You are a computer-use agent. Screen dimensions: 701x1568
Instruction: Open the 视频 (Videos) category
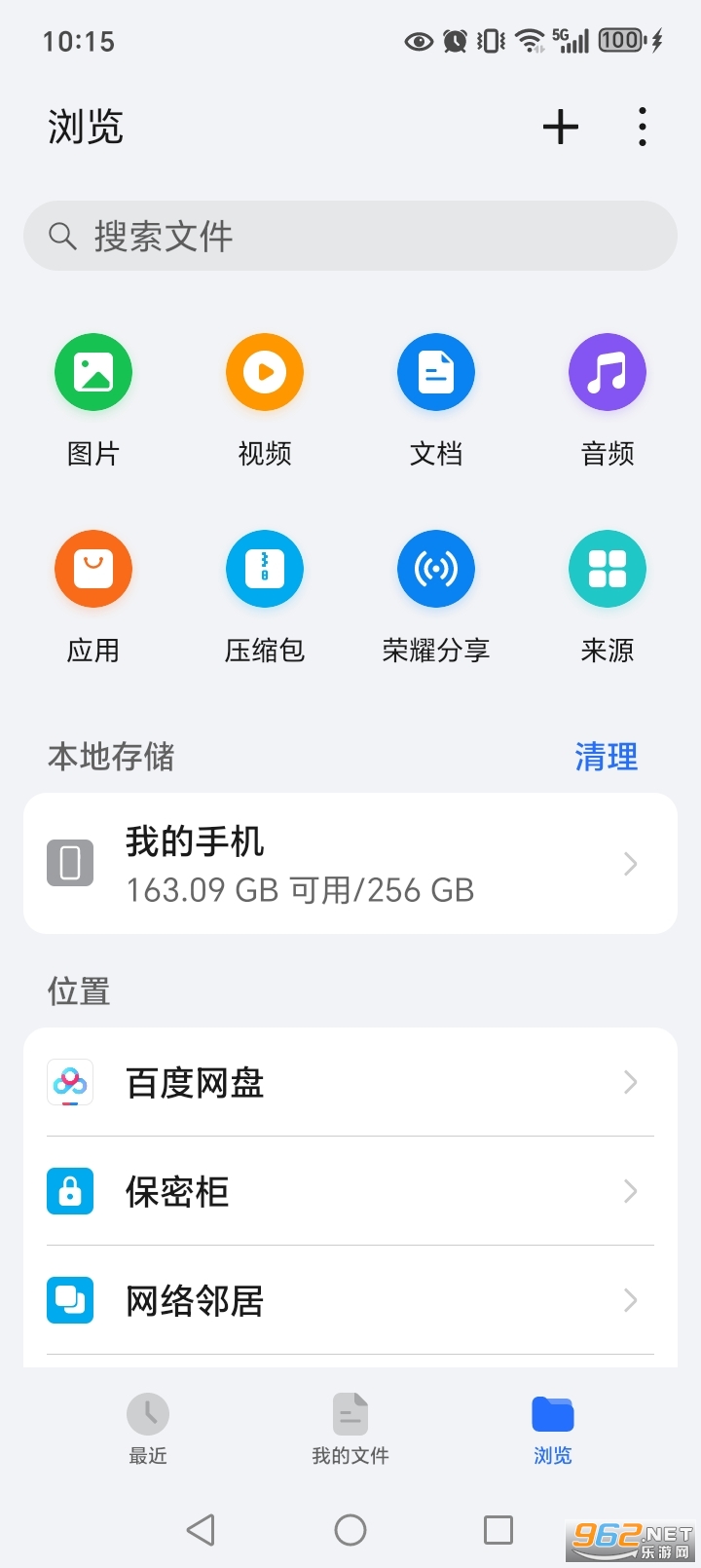(x=264, y=396)
